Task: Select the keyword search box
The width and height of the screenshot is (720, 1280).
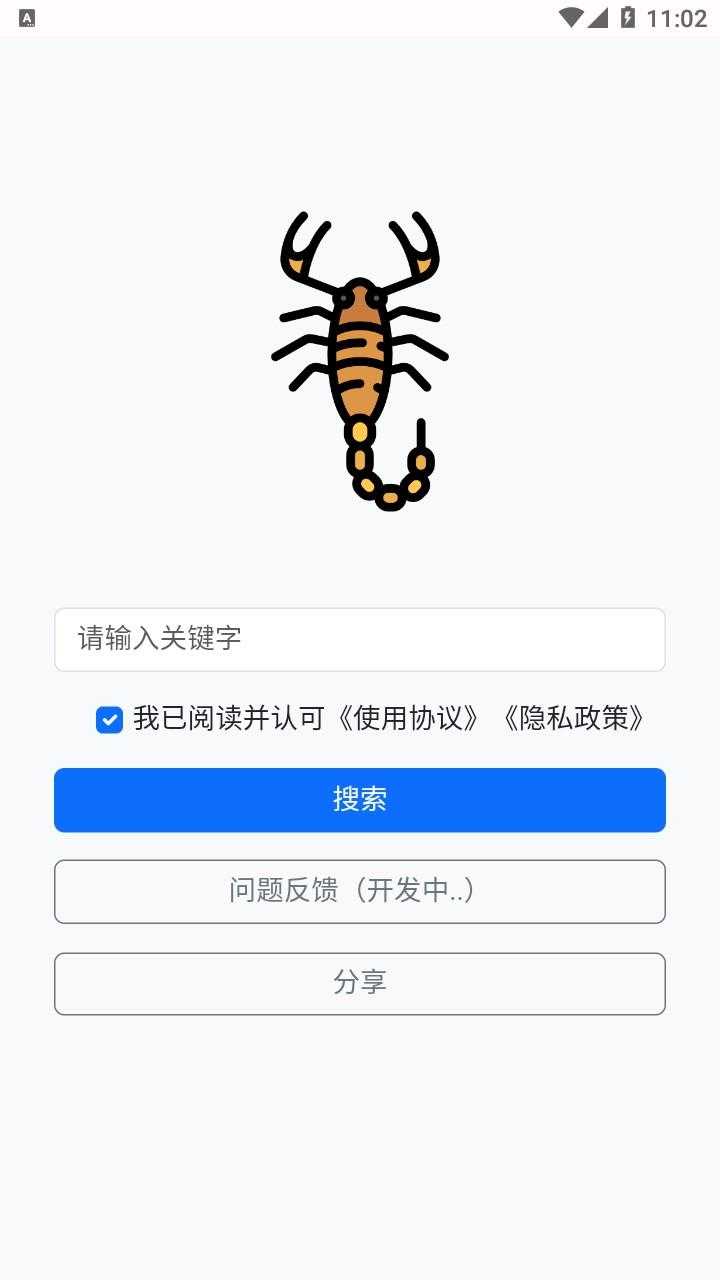Action: (360, 639)
